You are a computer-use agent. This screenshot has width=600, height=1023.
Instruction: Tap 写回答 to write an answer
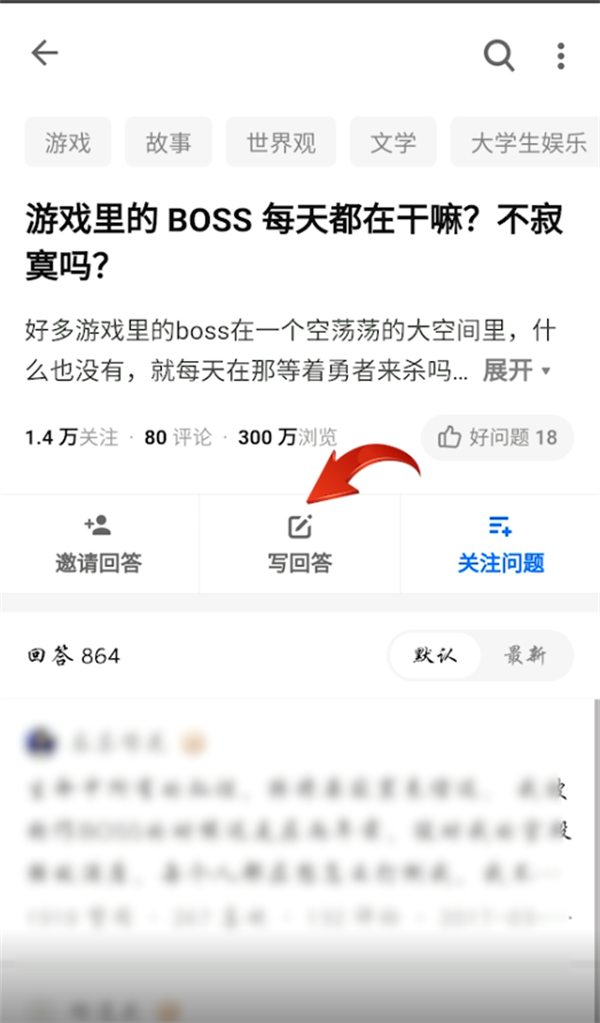pyautogui.click(x=299, y=545)
